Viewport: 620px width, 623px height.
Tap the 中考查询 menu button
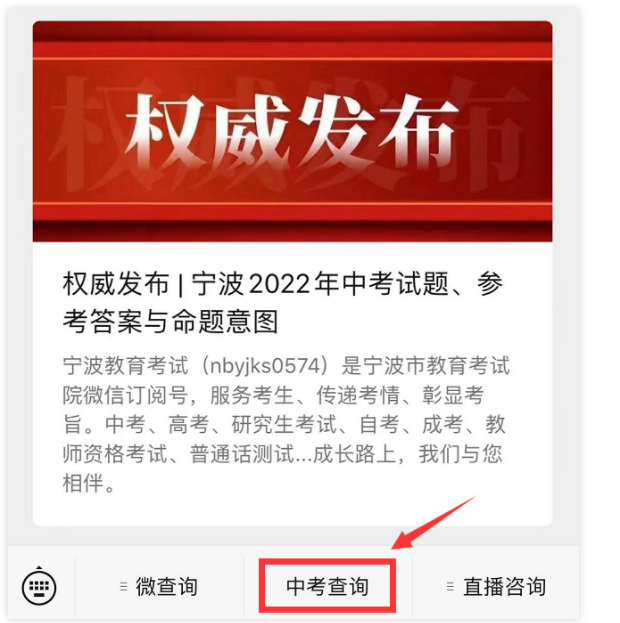point(328,586)
